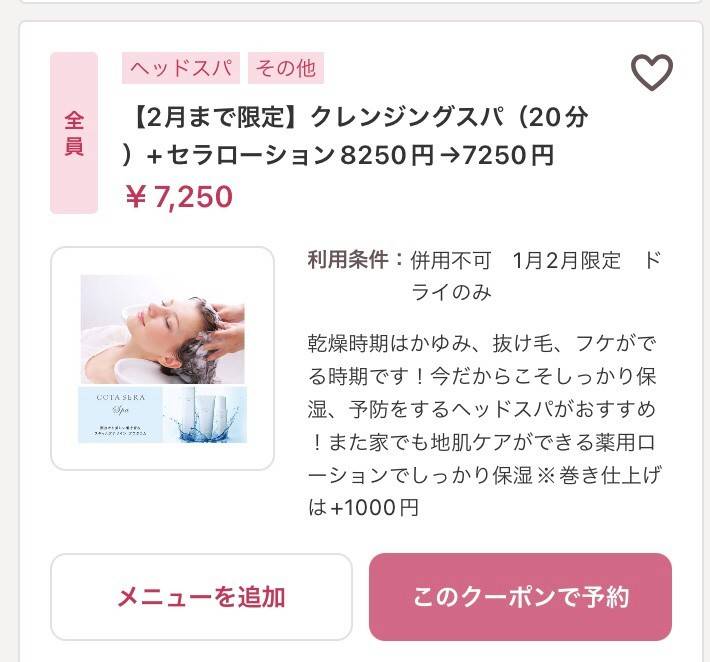Image resolution: width=710 pixels, height=662 pixels.
Task: Tap メニューを追加 to add a menu
Action: point(201,597)
